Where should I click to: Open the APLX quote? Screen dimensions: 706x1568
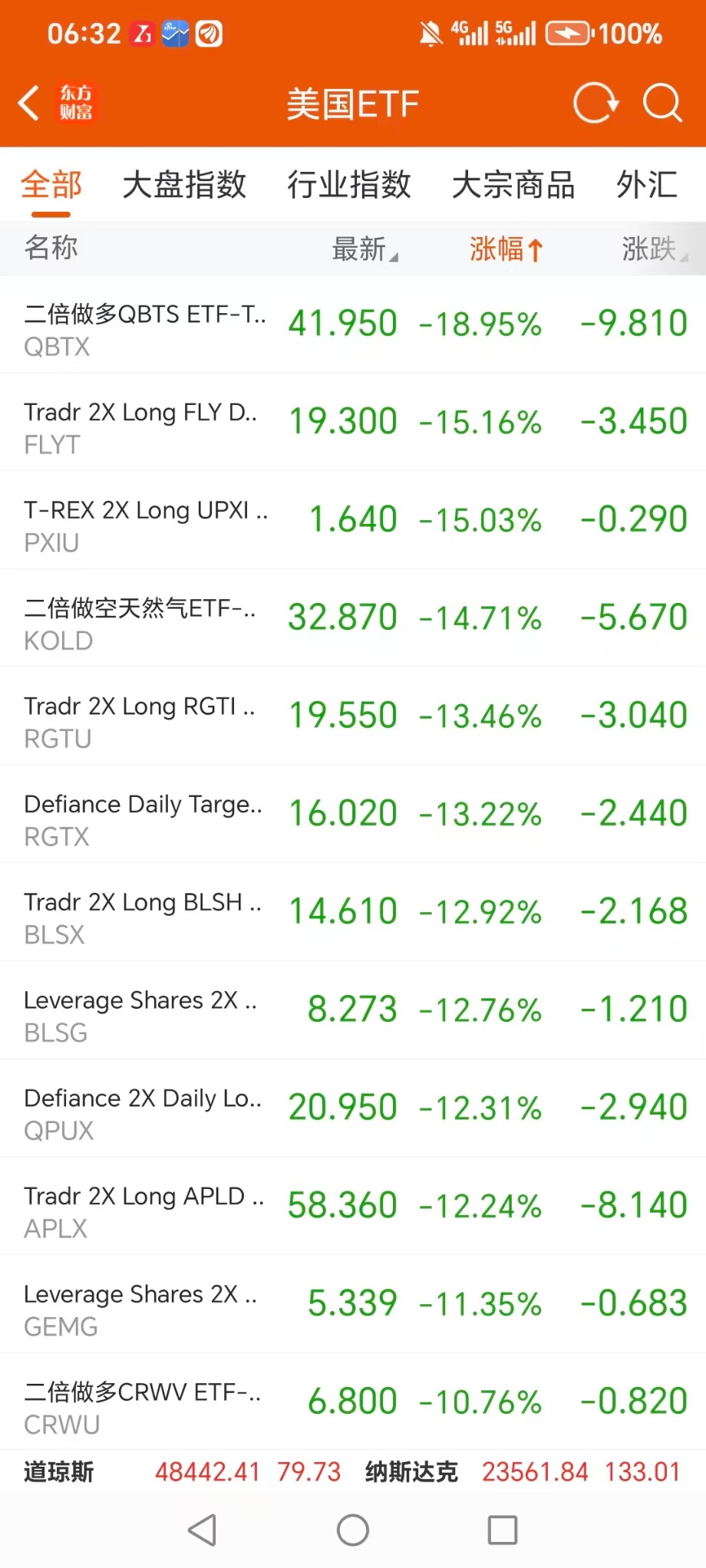coord(353,1207)
